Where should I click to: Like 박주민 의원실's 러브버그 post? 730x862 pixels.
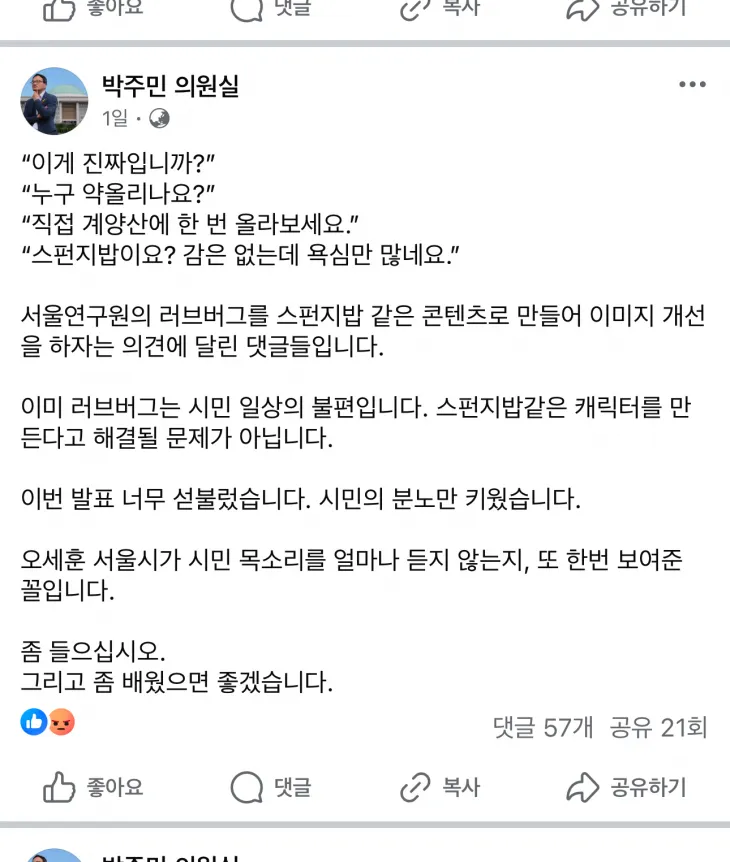click(x=93, y=787)
